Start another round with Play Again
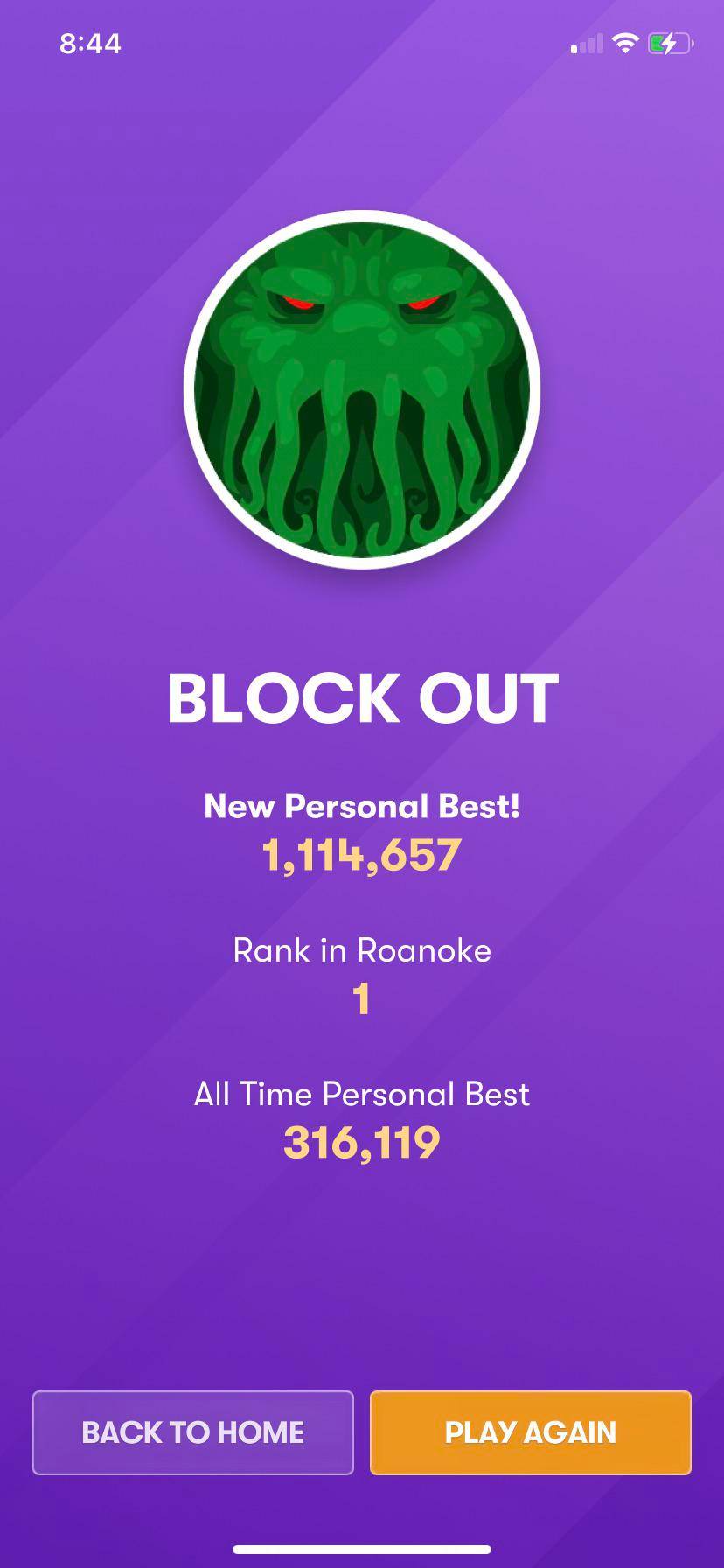This screenshot has height=1568, width=724. pos(531,1432)
